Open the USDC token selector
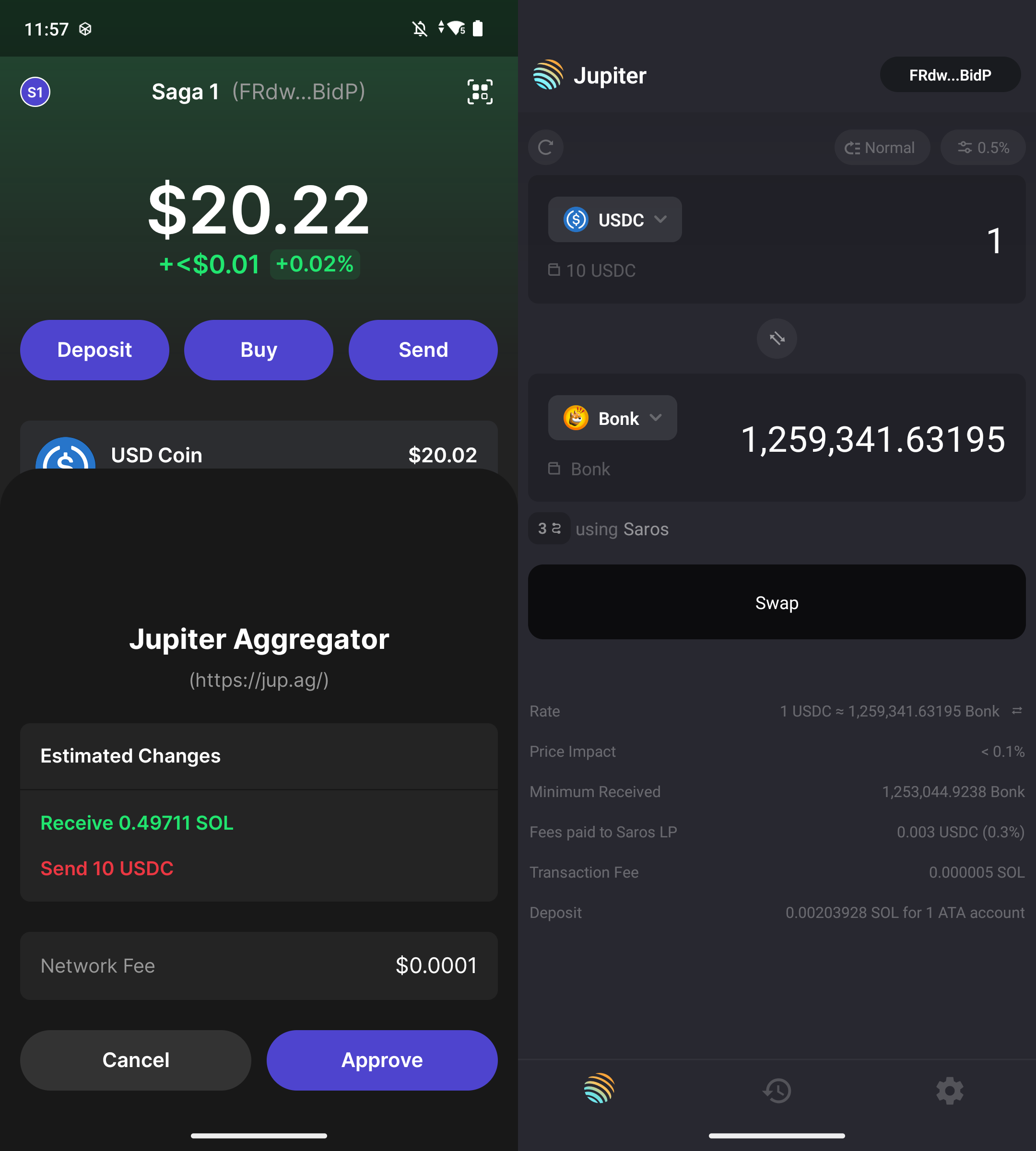This screenshot has width=1036, height=1151. click(x=614, y=220)
